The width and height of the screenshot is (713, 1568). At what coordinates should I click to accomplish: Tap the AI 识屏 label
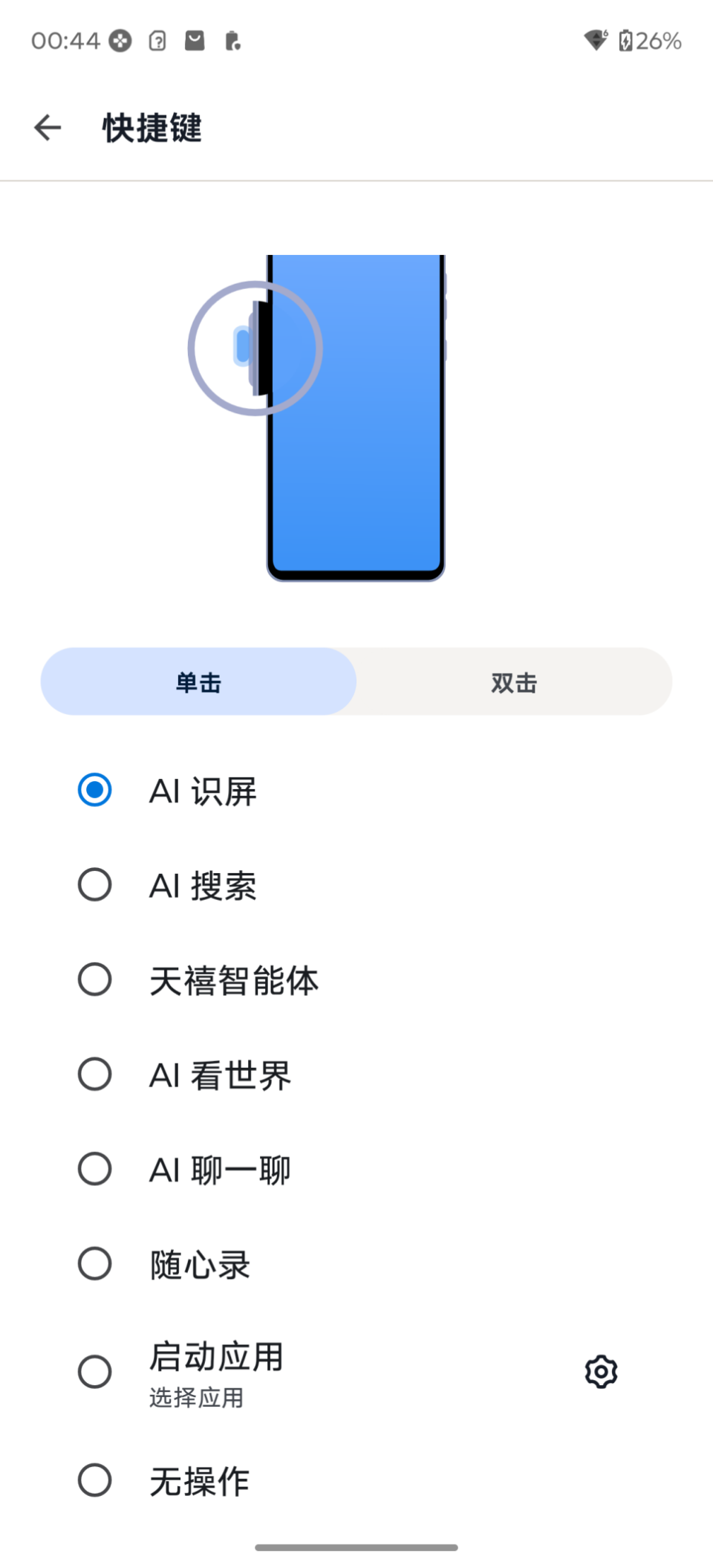[202, 790]
